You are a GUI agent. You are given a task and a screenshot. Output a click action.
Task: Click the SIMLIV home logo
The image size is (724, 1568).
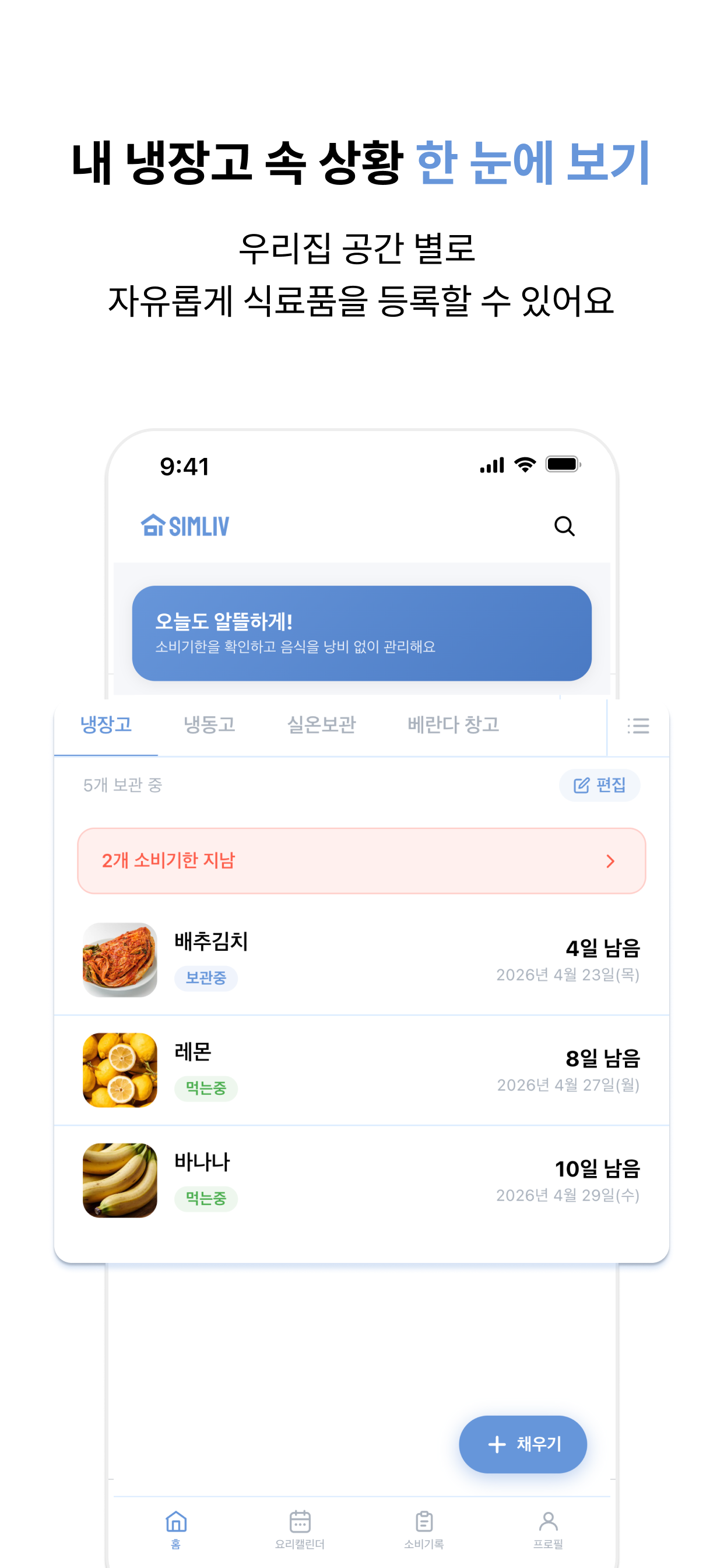click(184, 526)
